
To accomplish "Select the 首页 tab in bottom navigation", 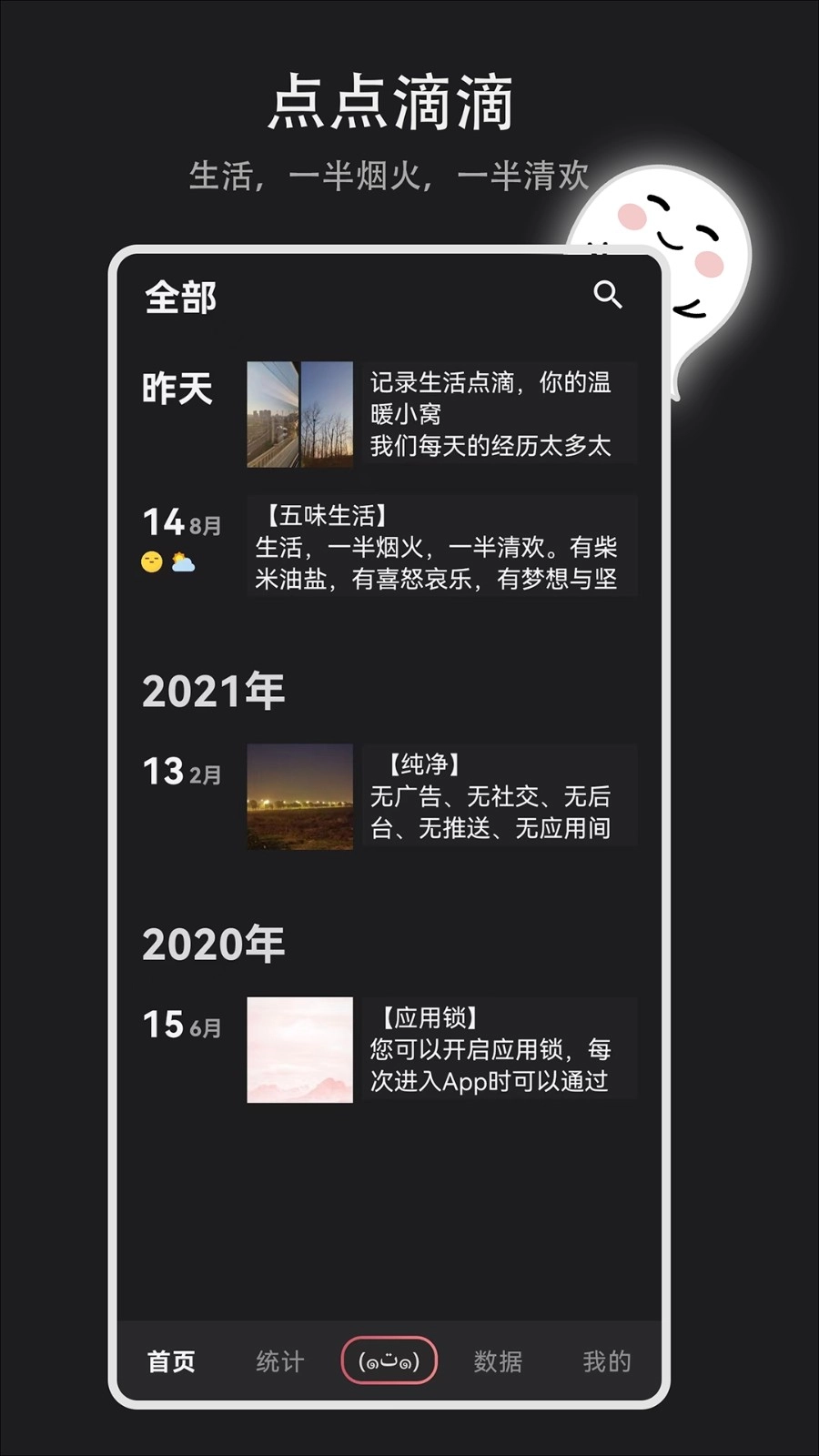I will [x=172, y=1360].
